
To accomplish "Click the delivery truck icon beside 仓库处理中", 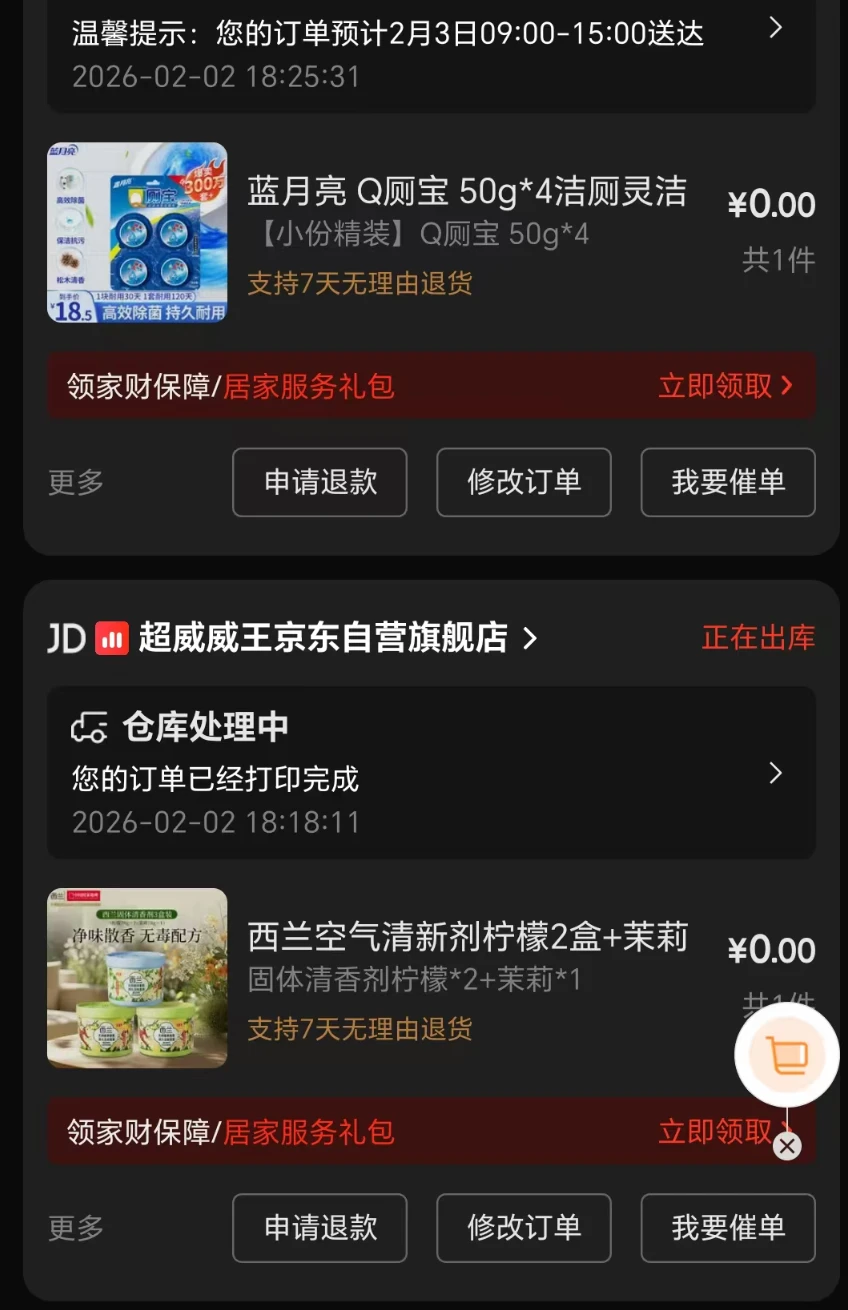I will coord(90,728).
